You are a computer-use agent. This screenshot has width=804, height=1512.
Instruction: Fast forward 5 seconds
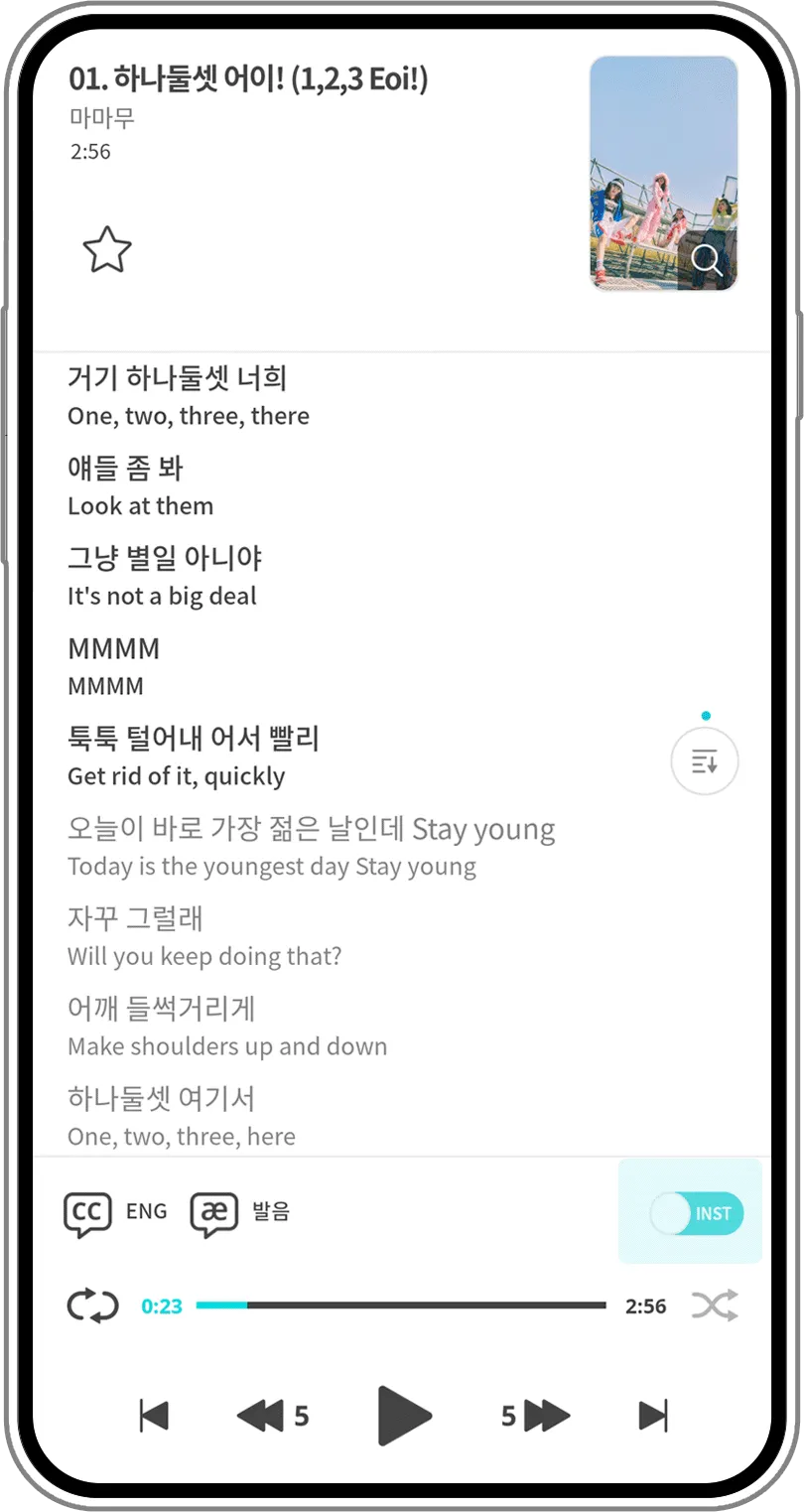click(536, 1416)
